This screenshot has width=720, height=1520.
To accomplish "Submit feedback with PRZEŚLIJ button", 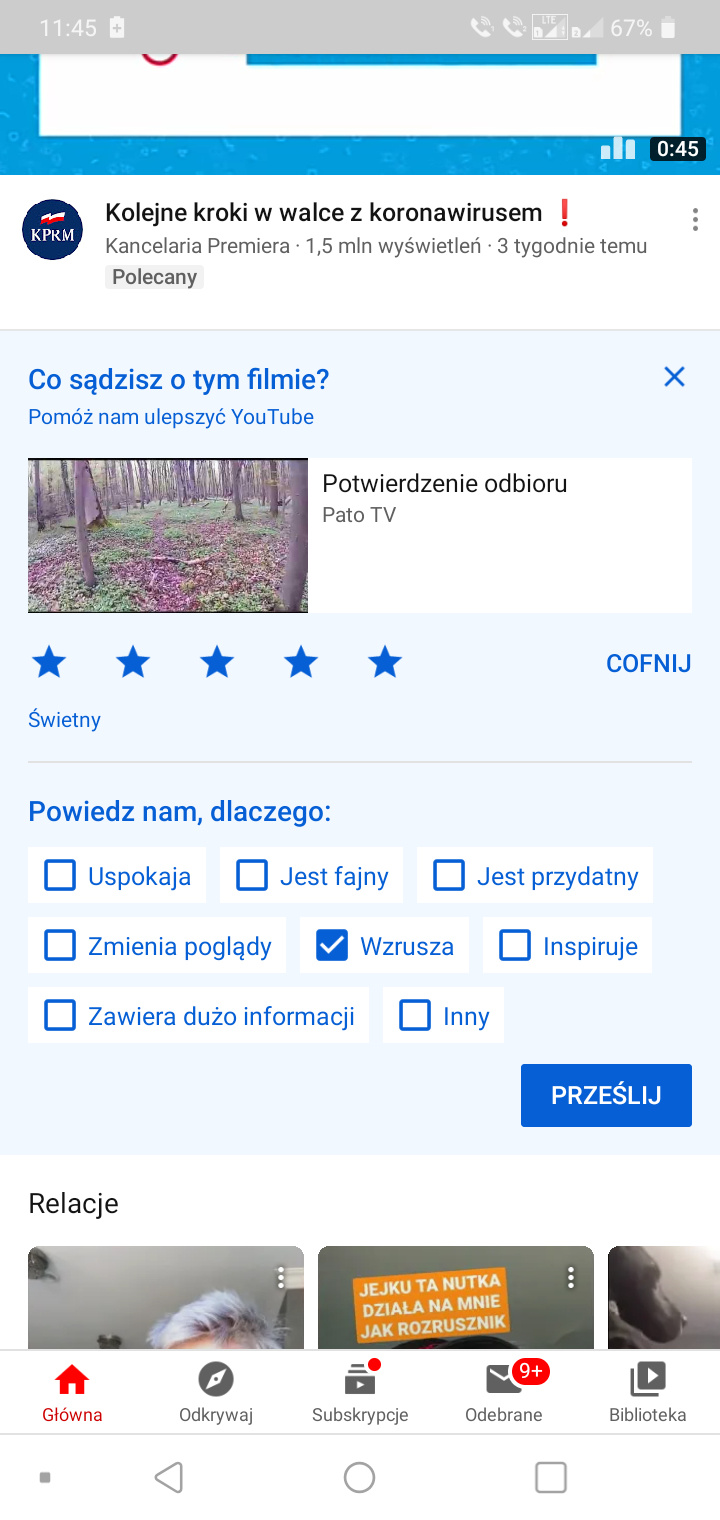I will [606, 1095].
